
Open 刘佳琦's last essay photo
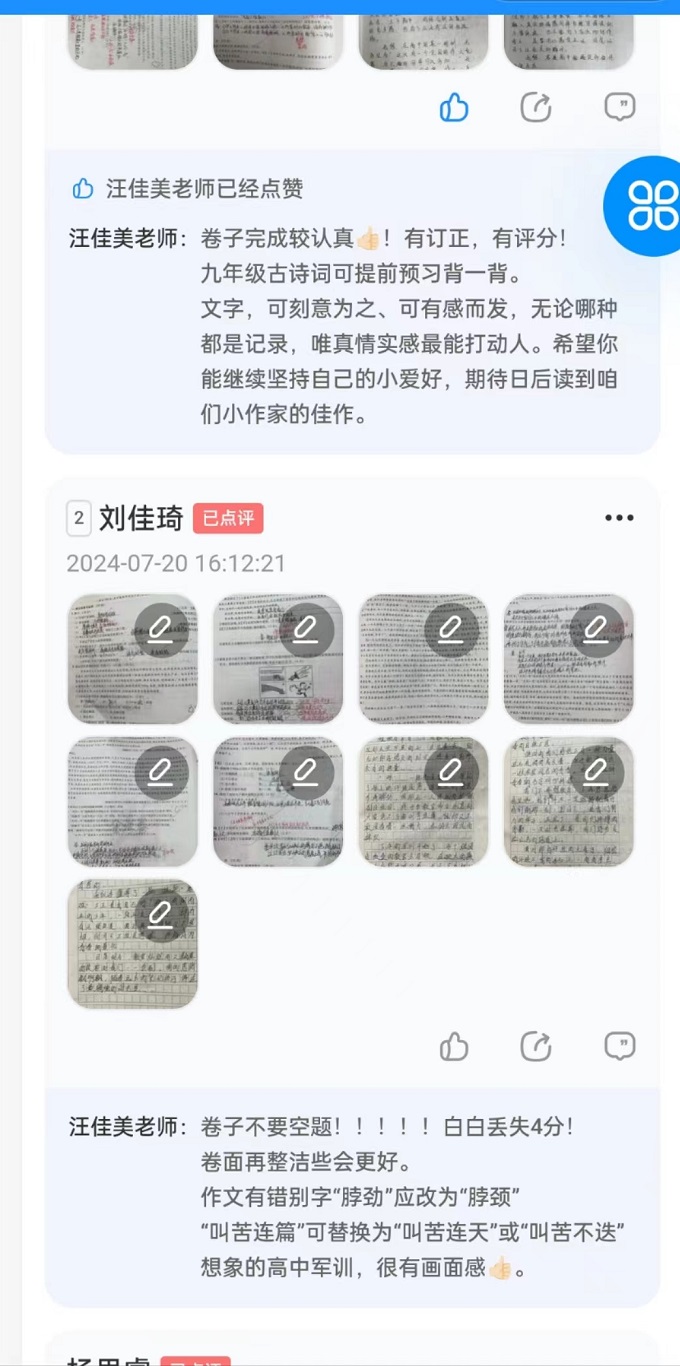132,944
